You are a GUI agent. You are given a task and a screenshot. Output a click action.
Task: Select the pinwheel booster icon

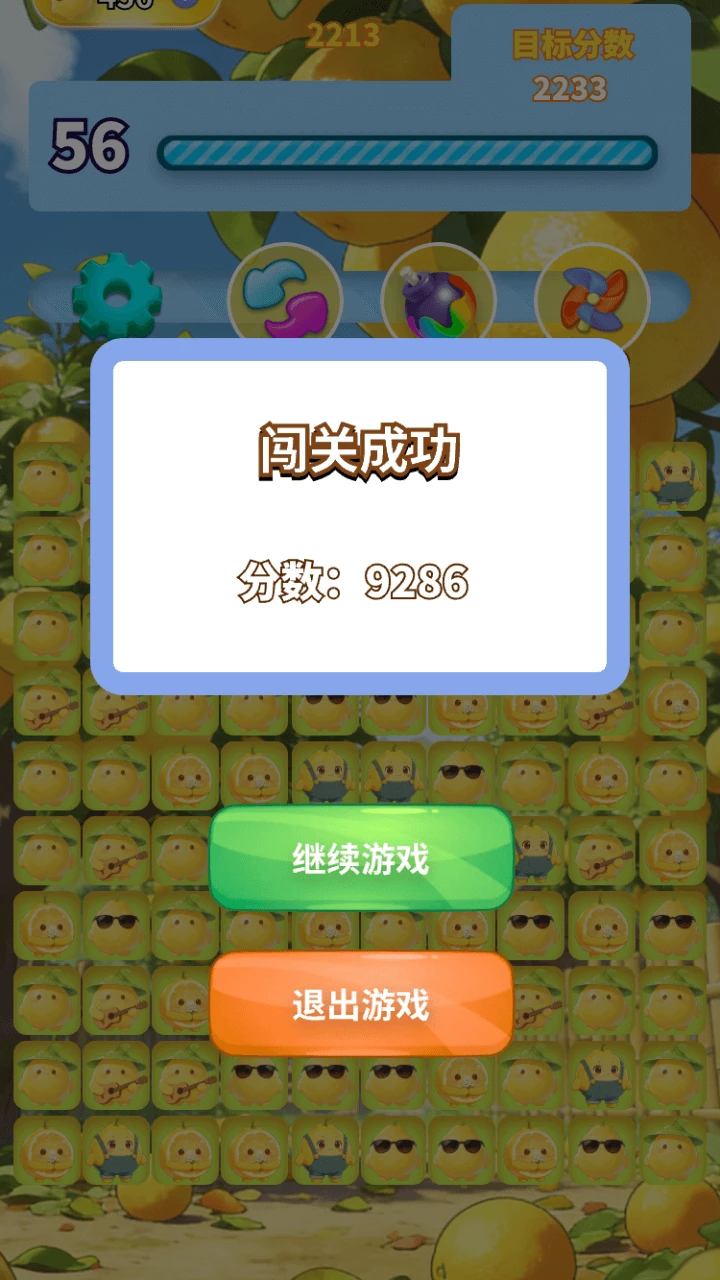[x=592, y=298]
